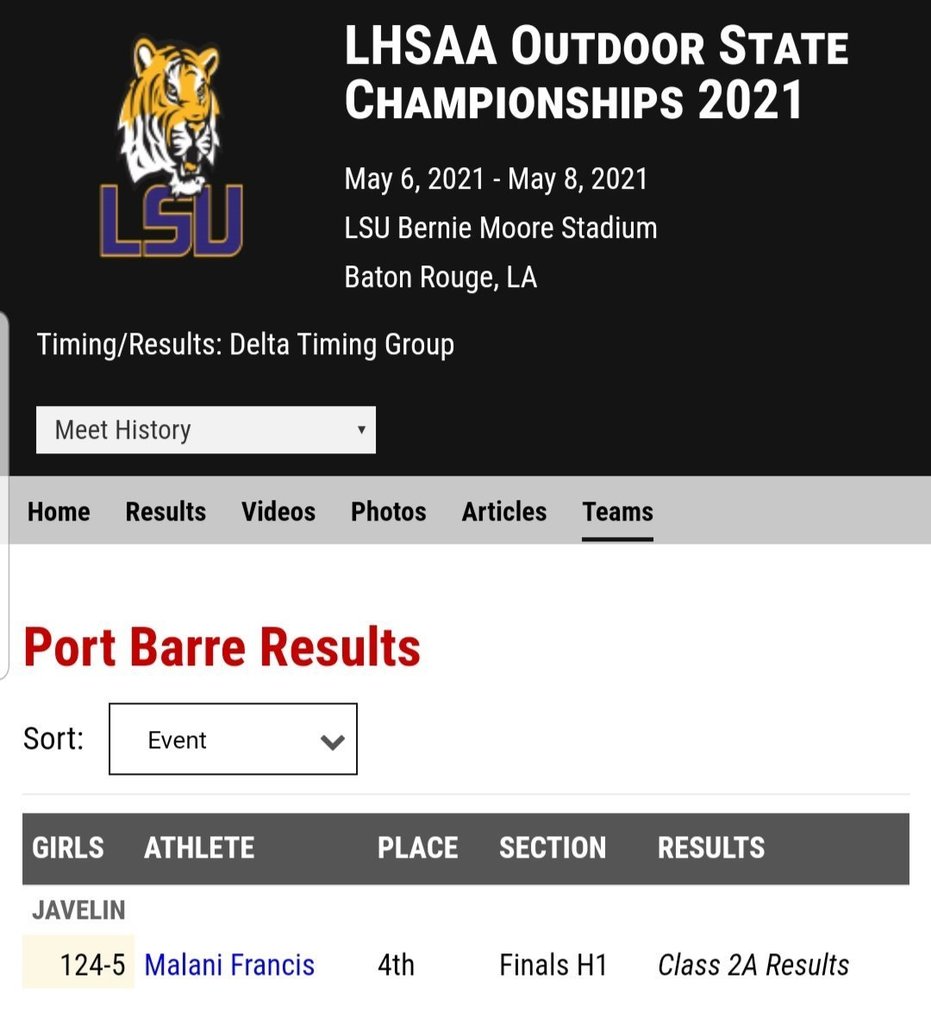The width and height of the screenshot is (931, 1024).
Task: Switch to the Results tab
Action: click(x=165, y=512)
